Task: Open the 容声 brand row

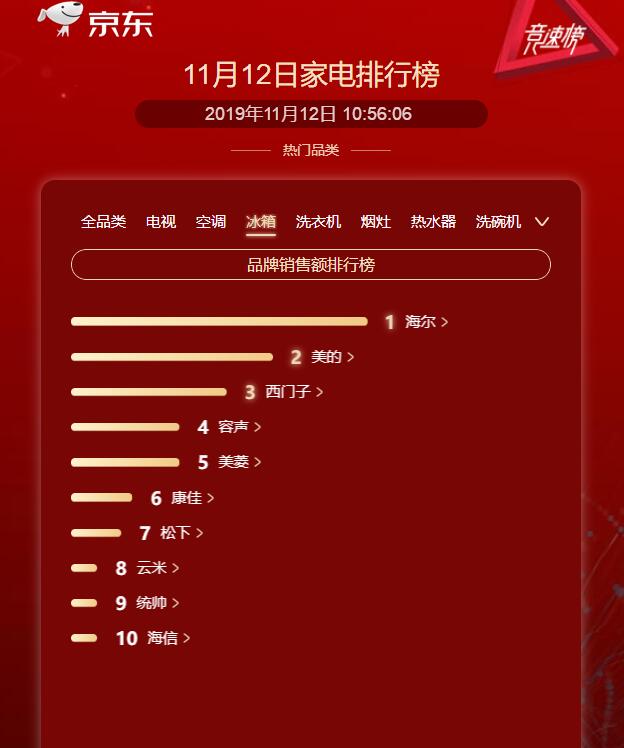Action: click(x=239, y=427)
